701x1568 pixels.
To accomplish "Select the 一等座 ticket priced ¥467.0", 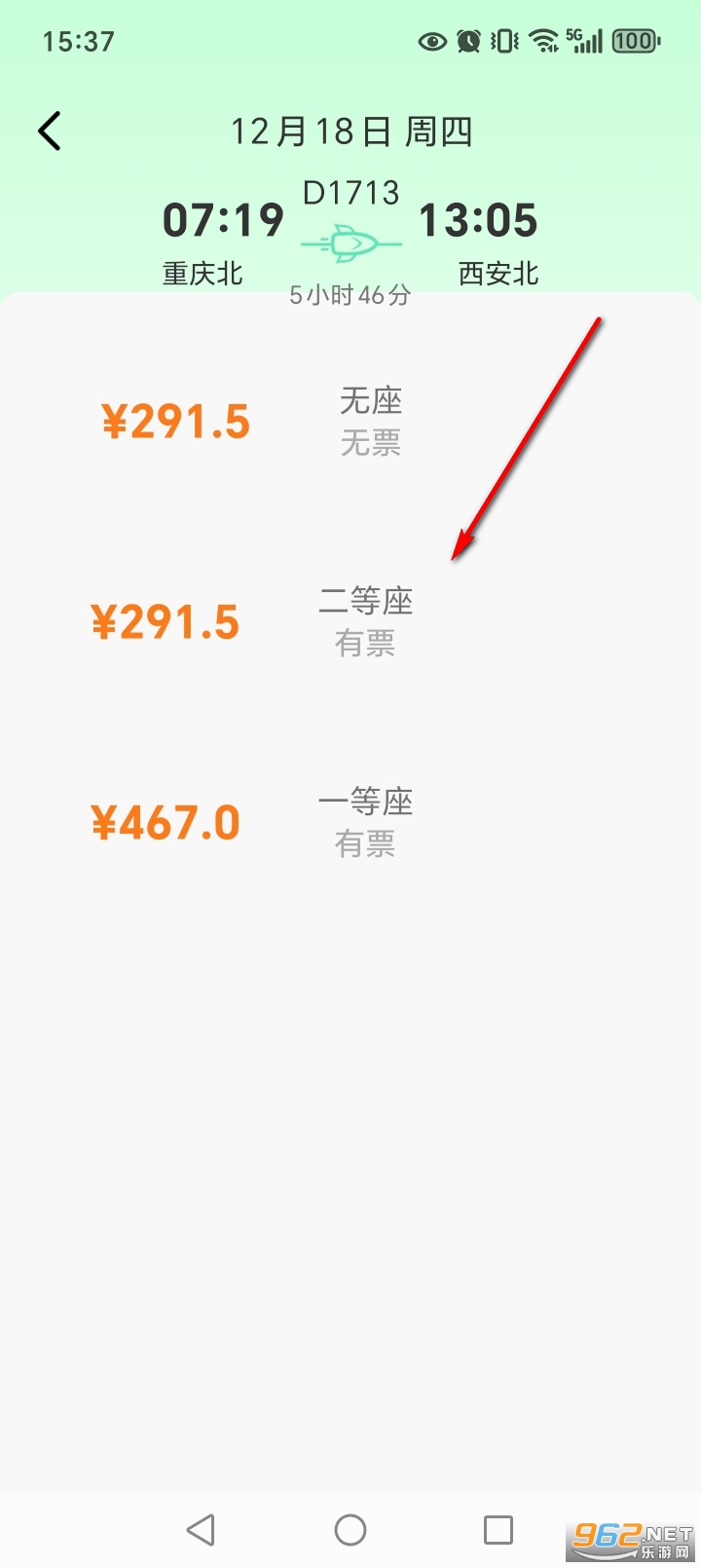I will 367,821.
